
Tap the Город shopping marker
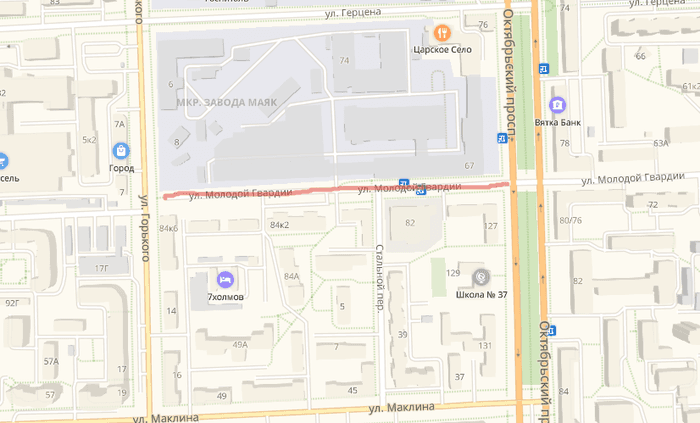pos(121,151)
